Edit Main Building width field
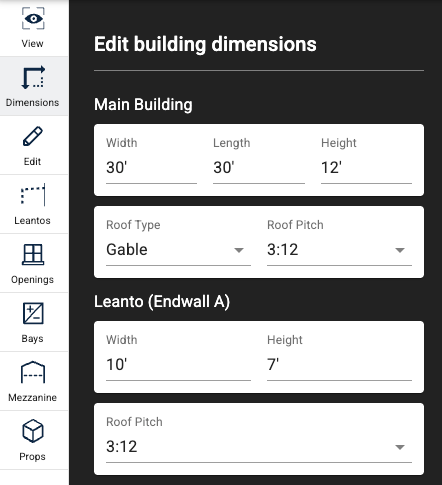The image size is (442, 485). coord(151,167)
